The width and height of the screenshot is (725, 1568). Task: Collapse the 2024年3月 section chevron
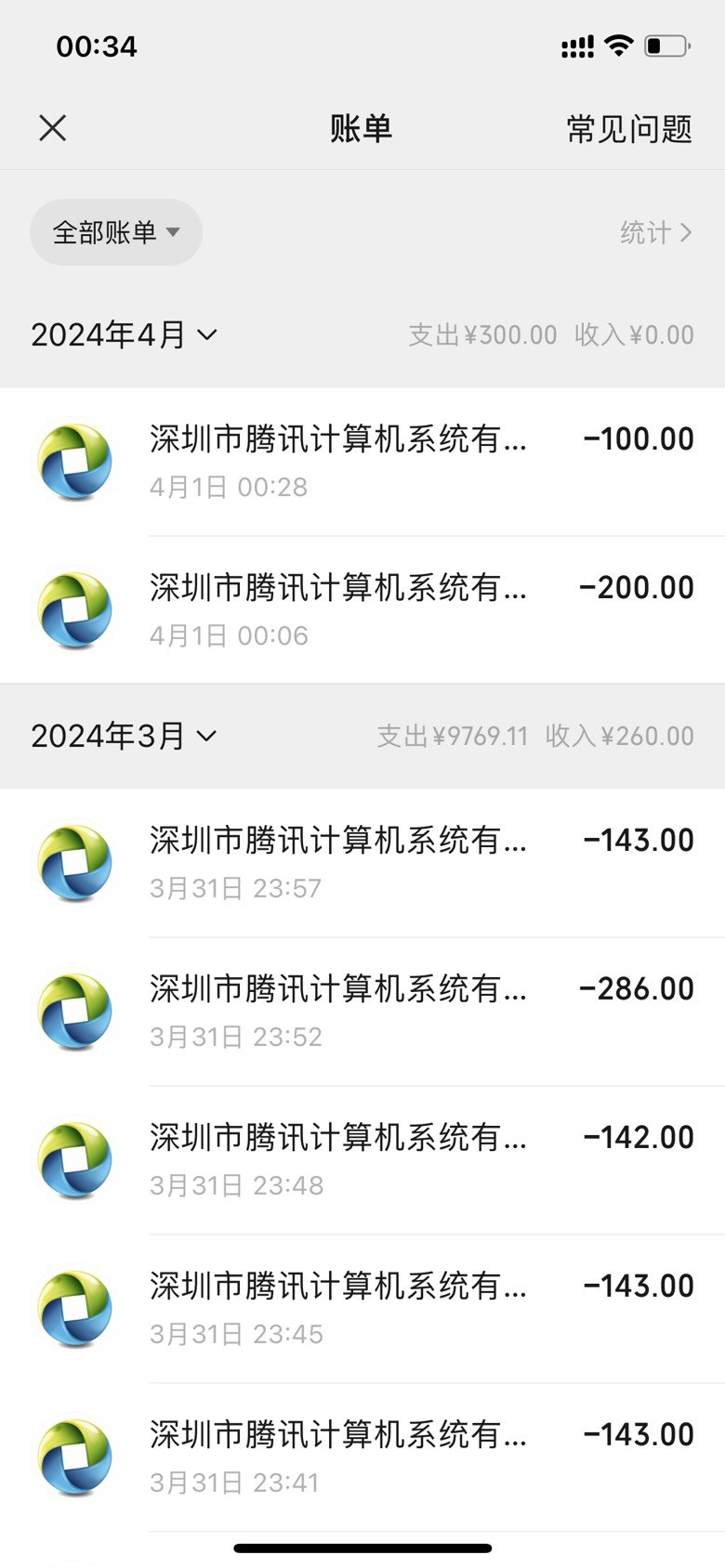(206, 737)
